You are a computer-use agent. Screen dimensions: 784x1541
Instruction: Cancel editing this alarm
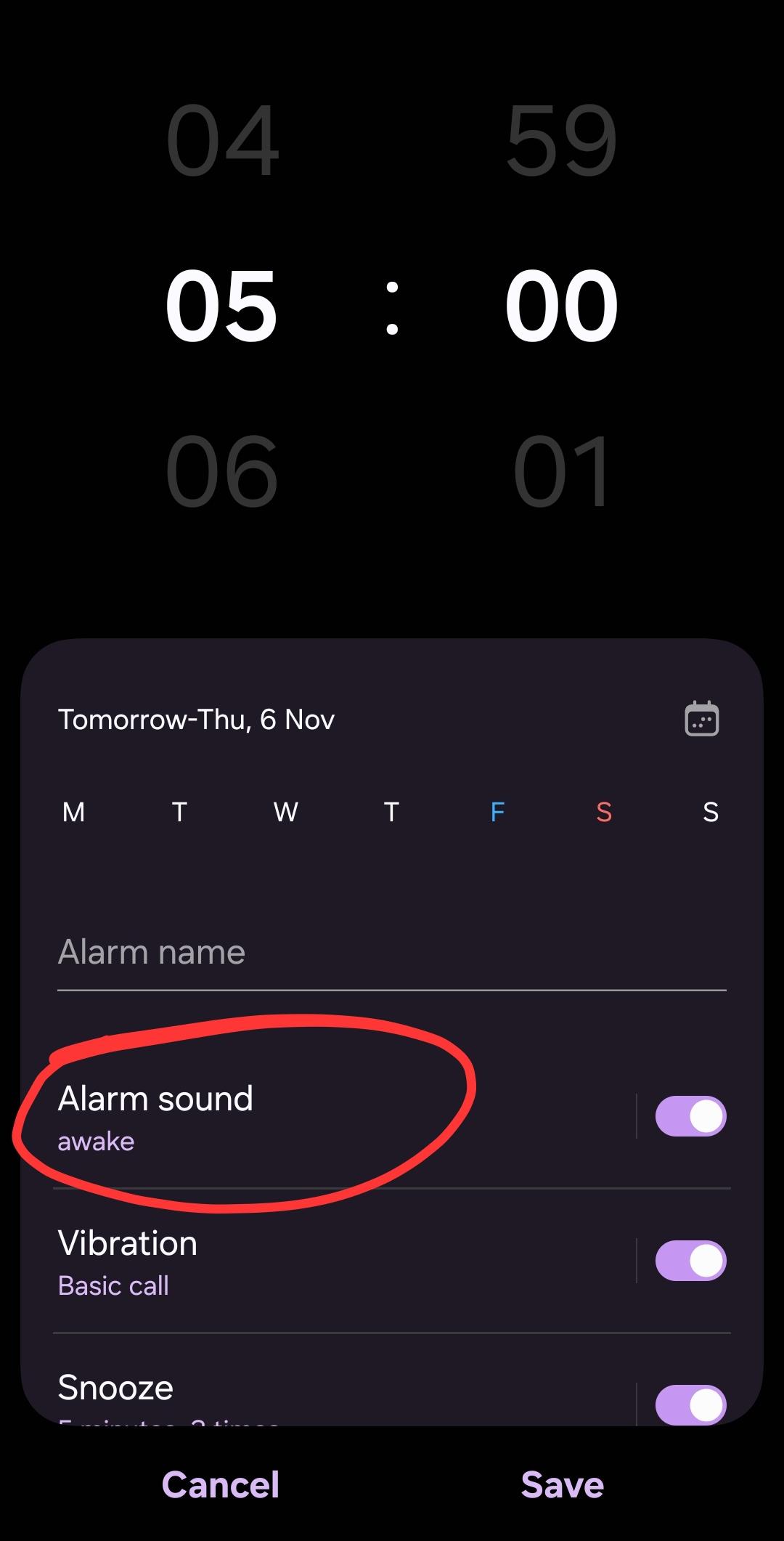(221, 1484)
